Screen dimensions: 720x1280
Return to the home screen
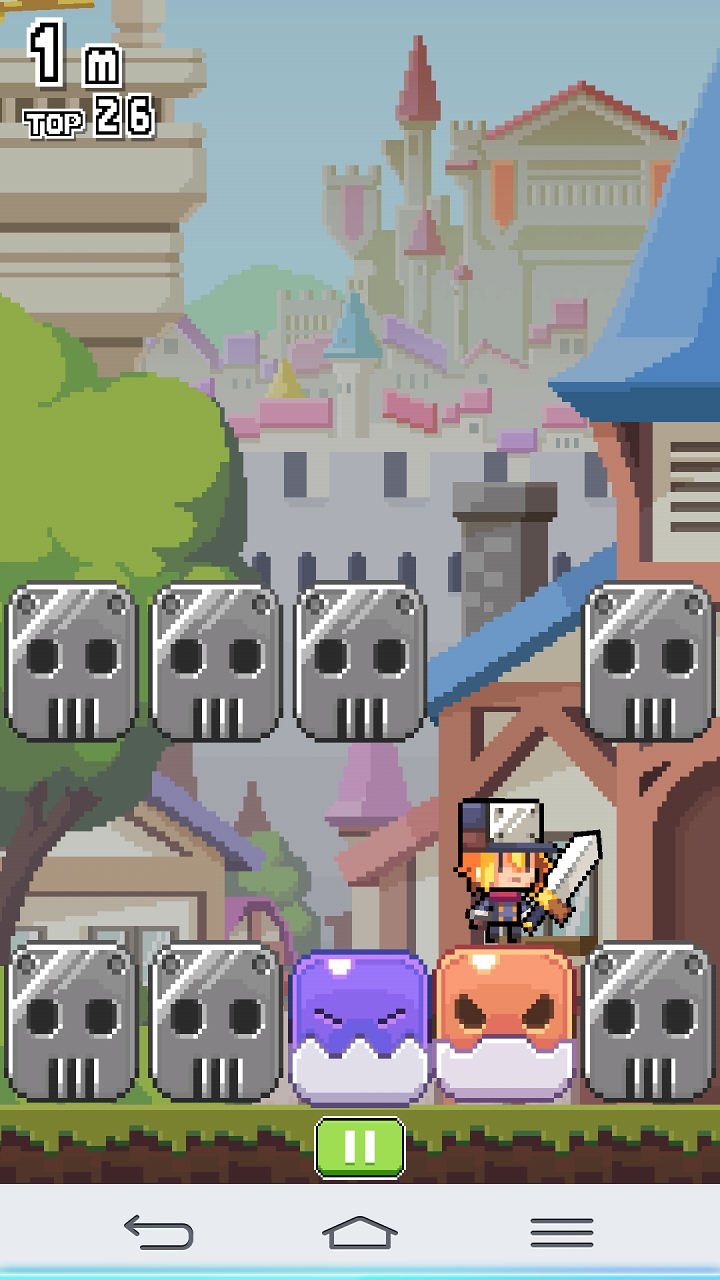360,1231
